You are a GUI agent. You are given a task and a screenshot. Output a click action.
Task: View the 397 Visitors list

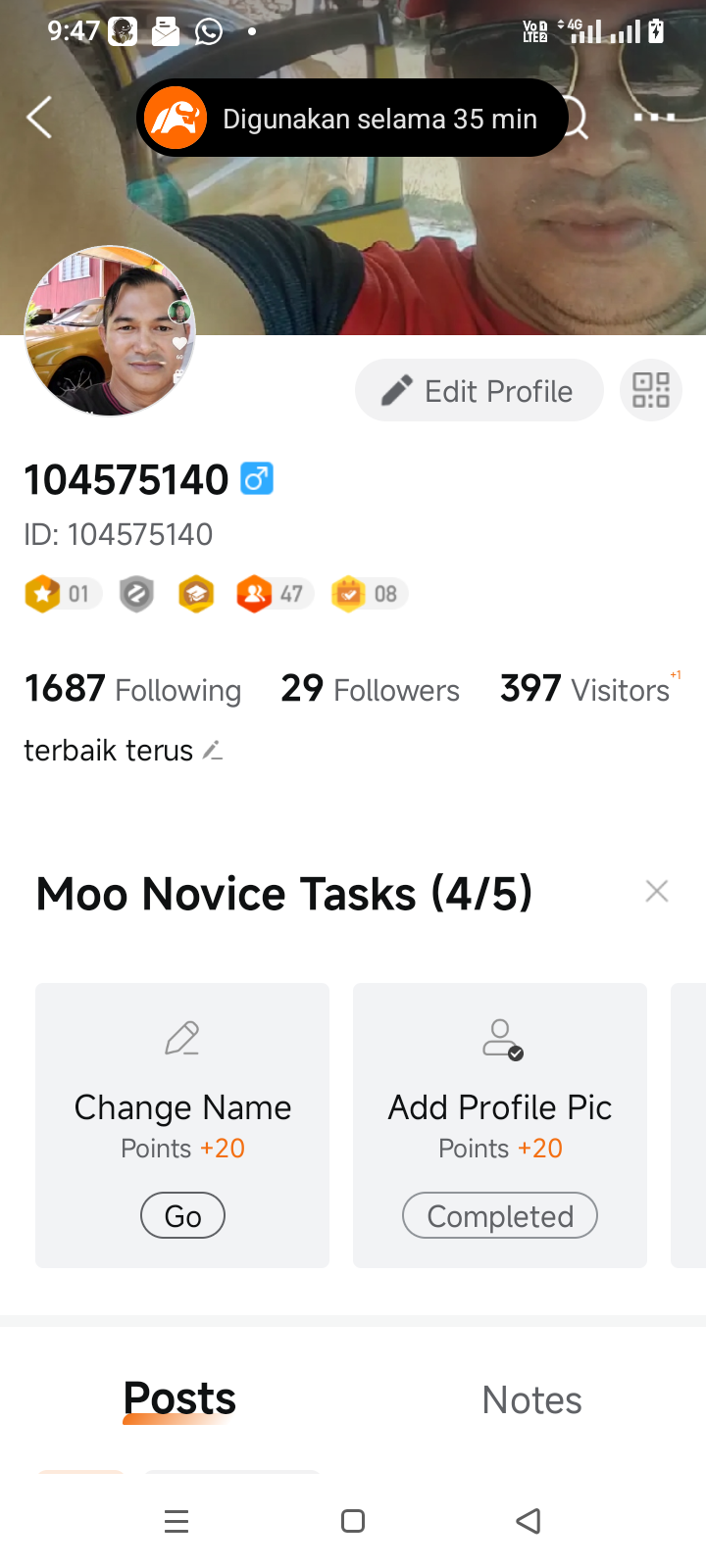tap(585, 689)
